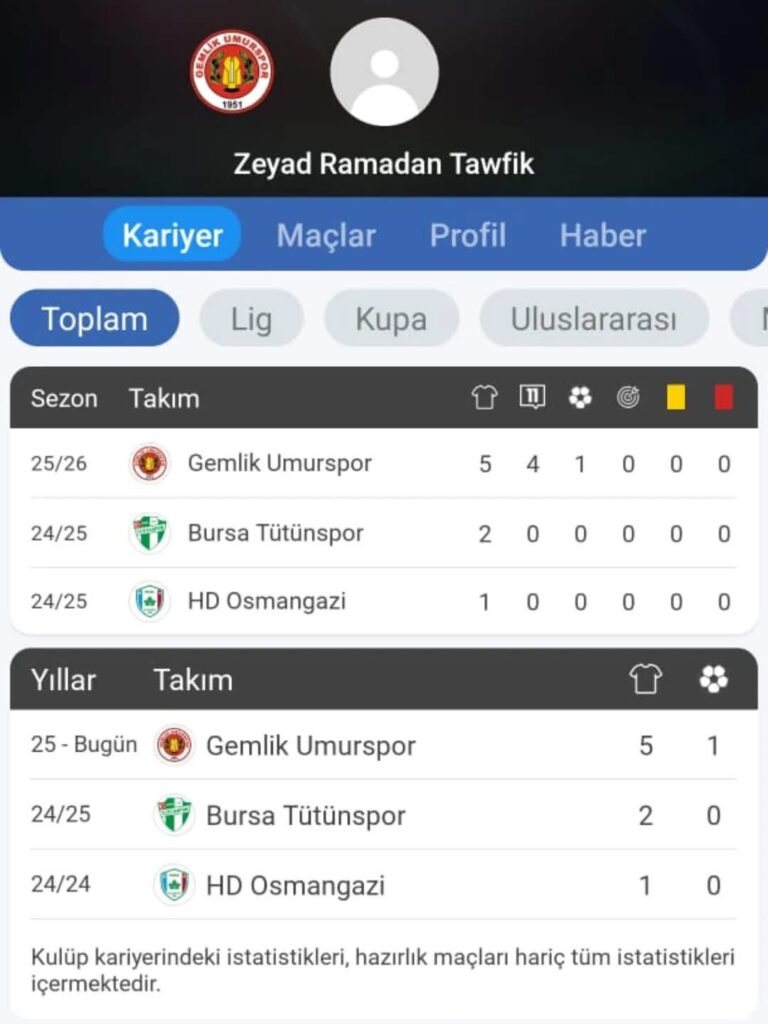Go to the Haber tab
This screenshot has width=768, height=1024.
point(602,236)
